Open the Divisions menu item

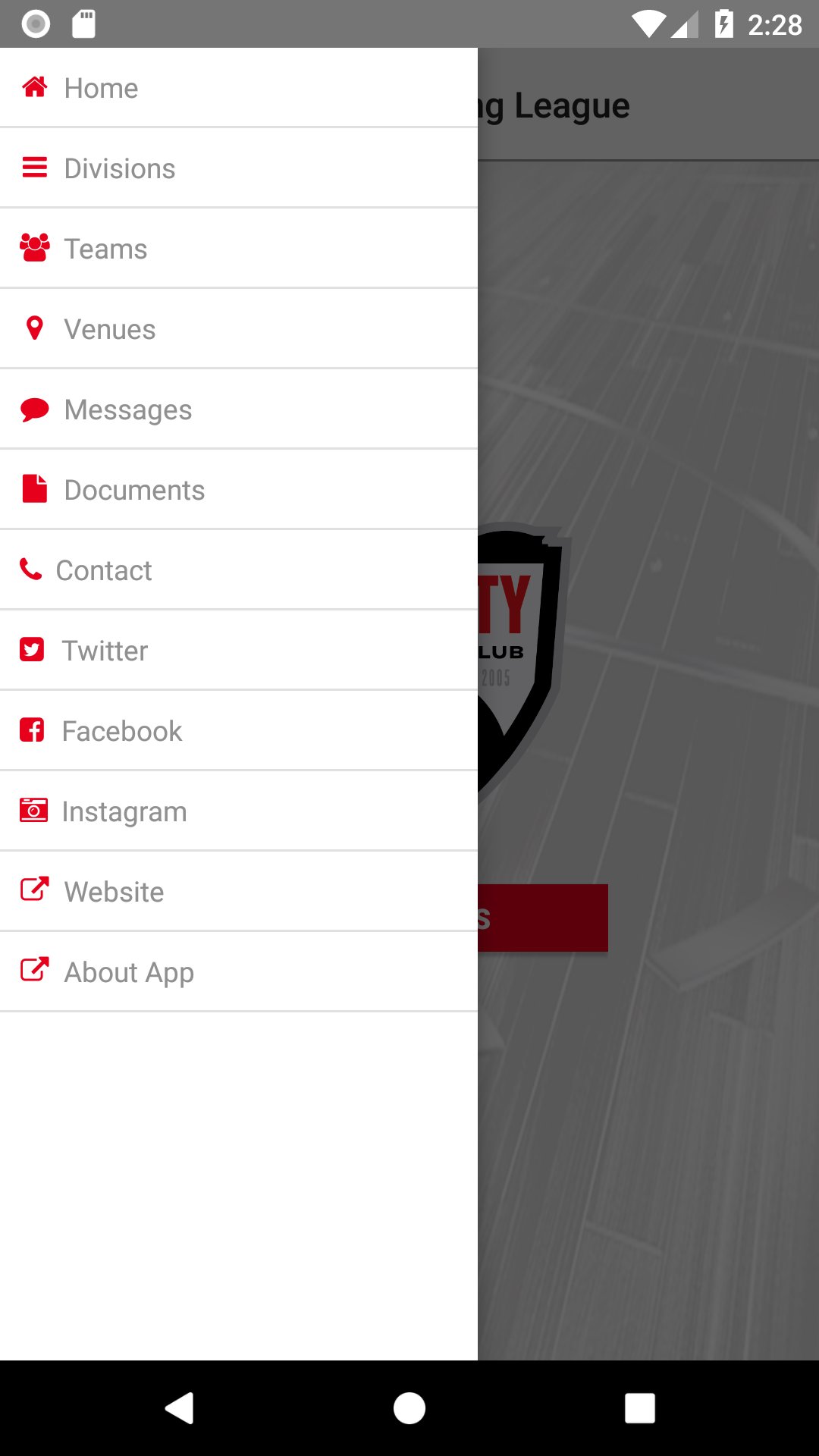point(119,168)
